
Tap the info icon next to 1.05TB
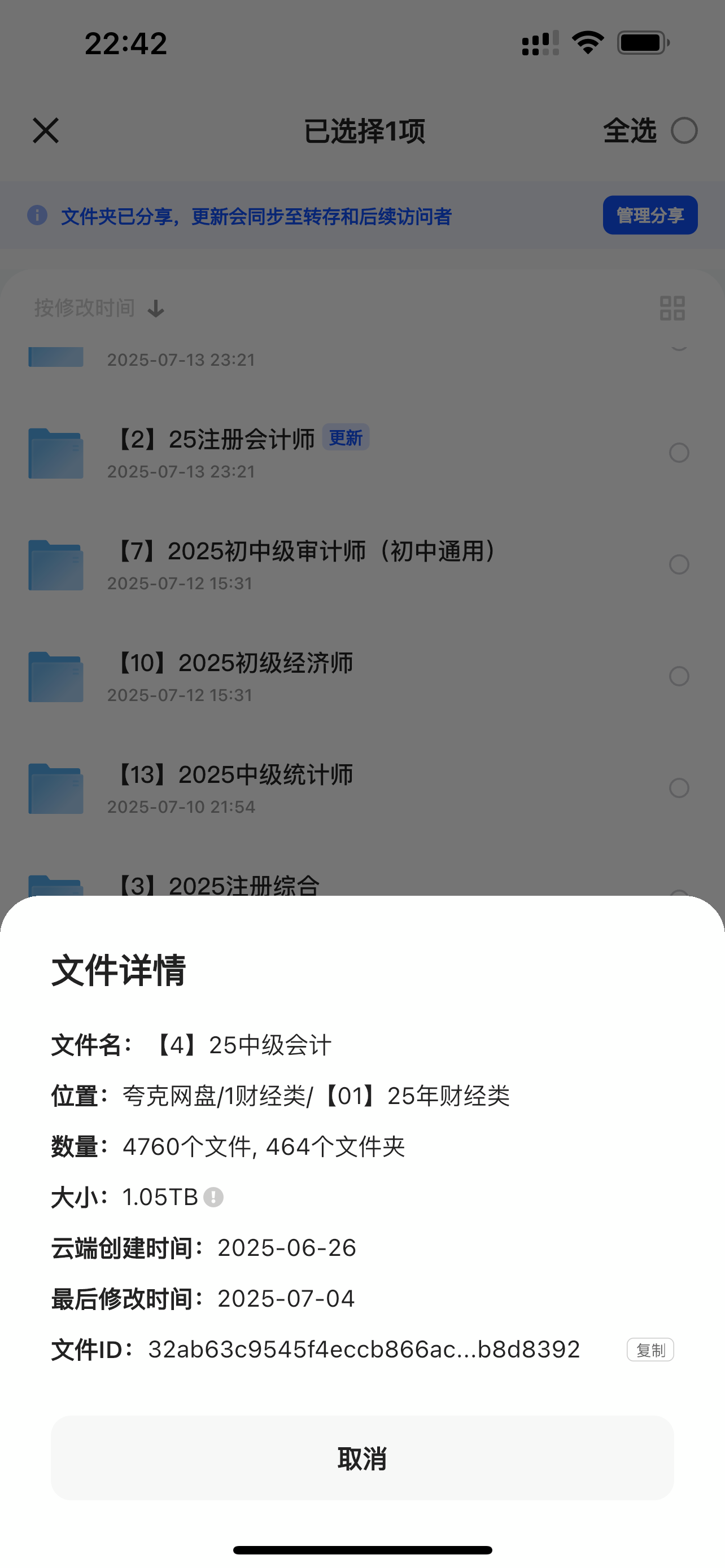click(213, 1197)
